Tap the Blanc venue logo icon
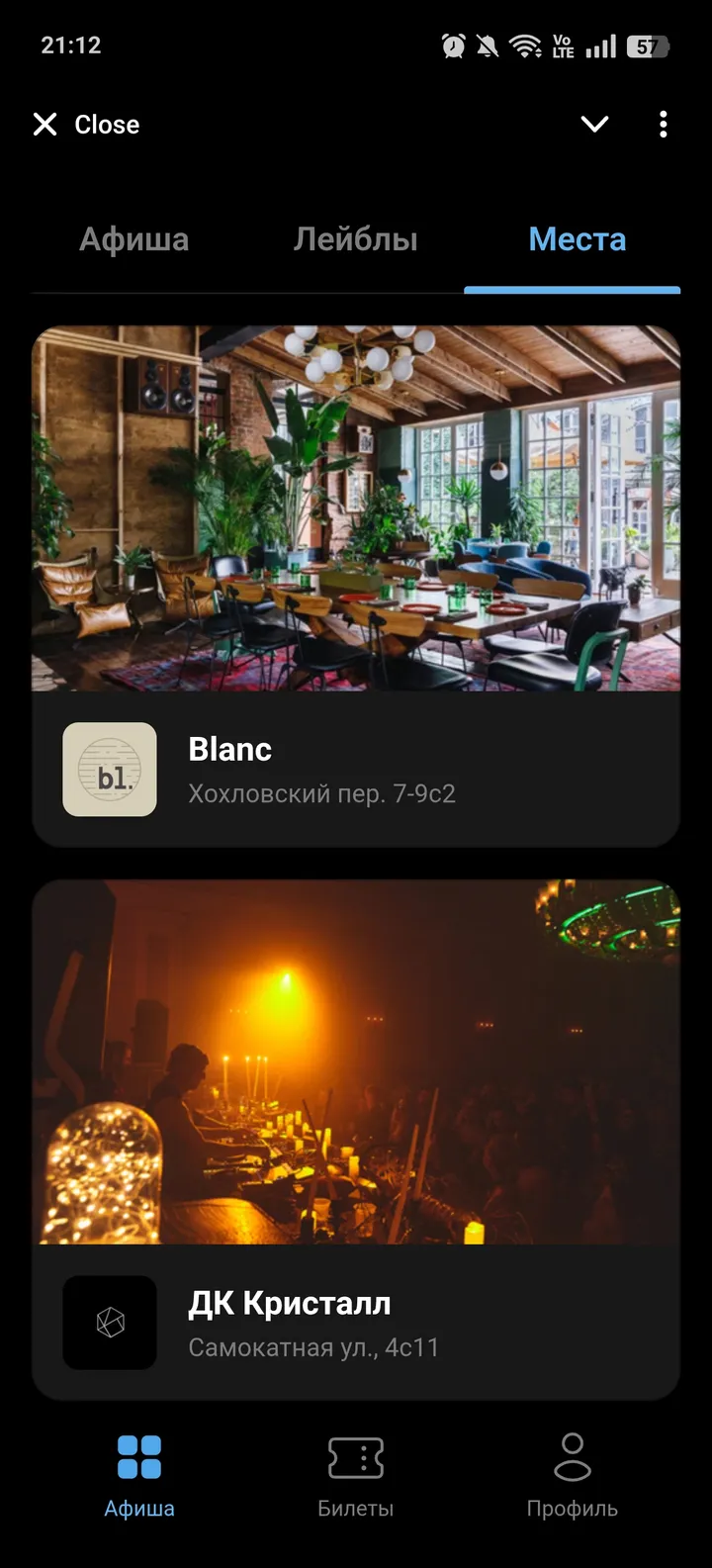This screenshot has height=1568, width=712. (109, 772)
